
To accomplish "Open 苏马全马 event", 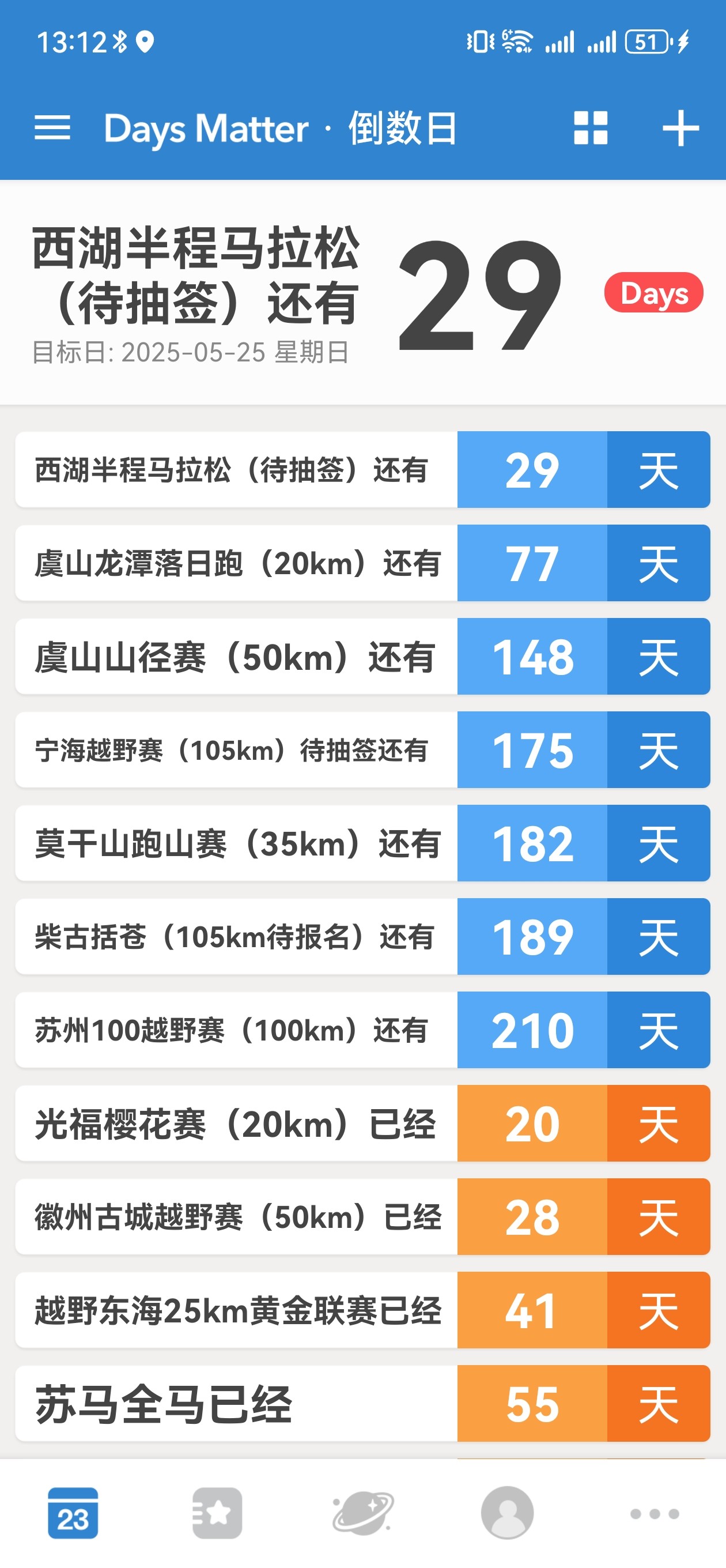I will [362, 1404].
